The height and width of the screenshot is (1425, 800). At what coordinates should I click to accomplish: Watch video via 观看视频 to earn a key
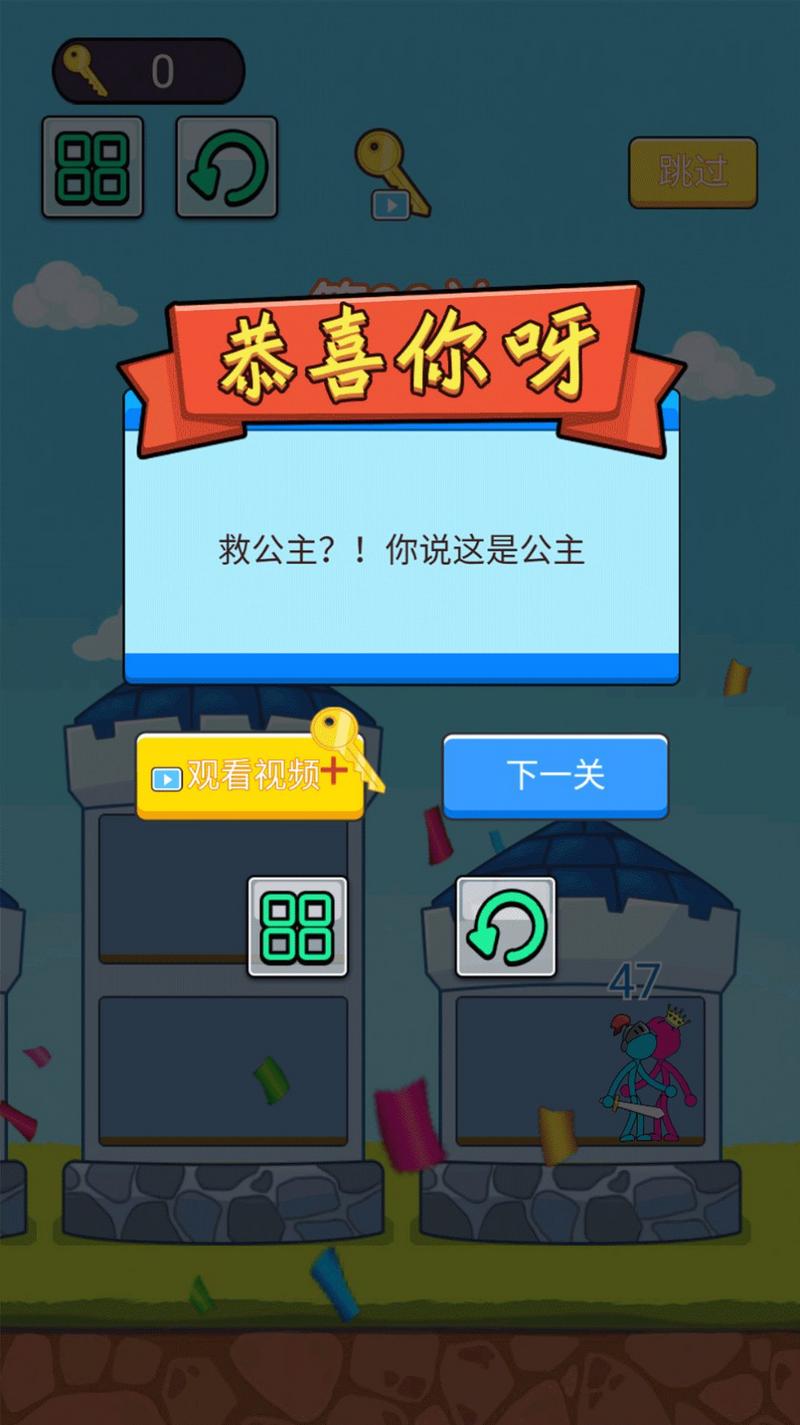[250, 776]
